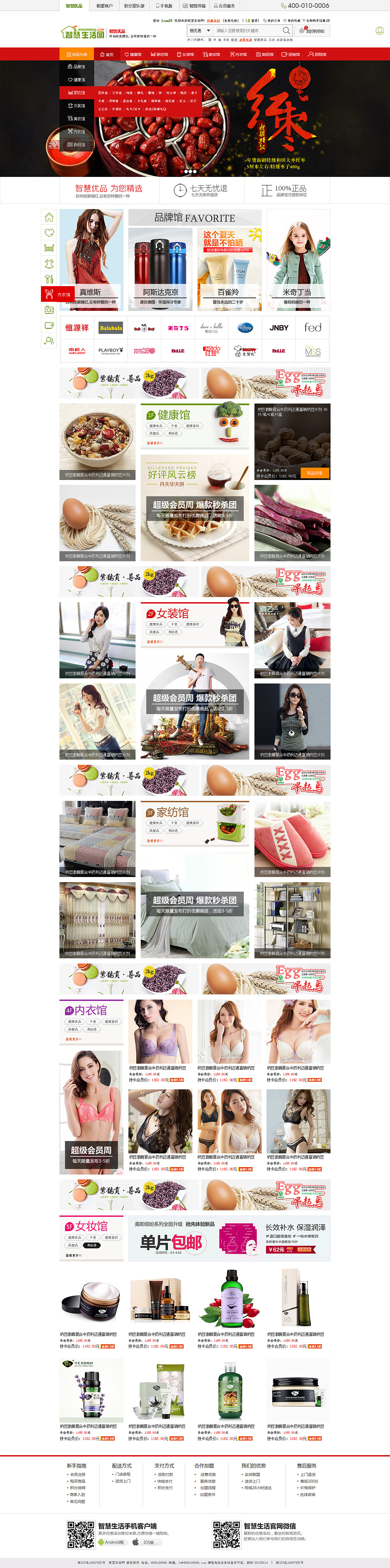
Task: Select the 恒源祥 brand logo
Action: pos(77,327)
